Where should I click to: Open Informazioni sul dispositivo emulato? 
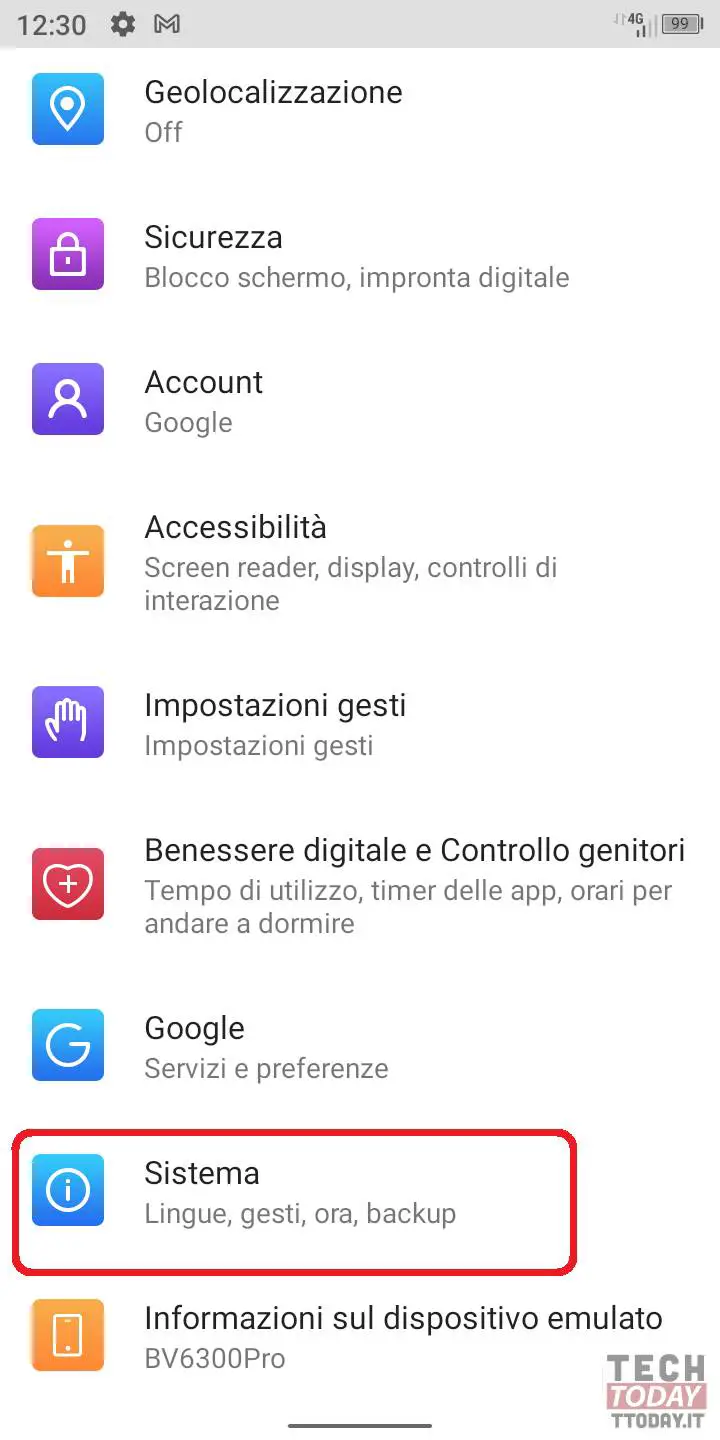pyautogui.click(x=360, y=1336)
